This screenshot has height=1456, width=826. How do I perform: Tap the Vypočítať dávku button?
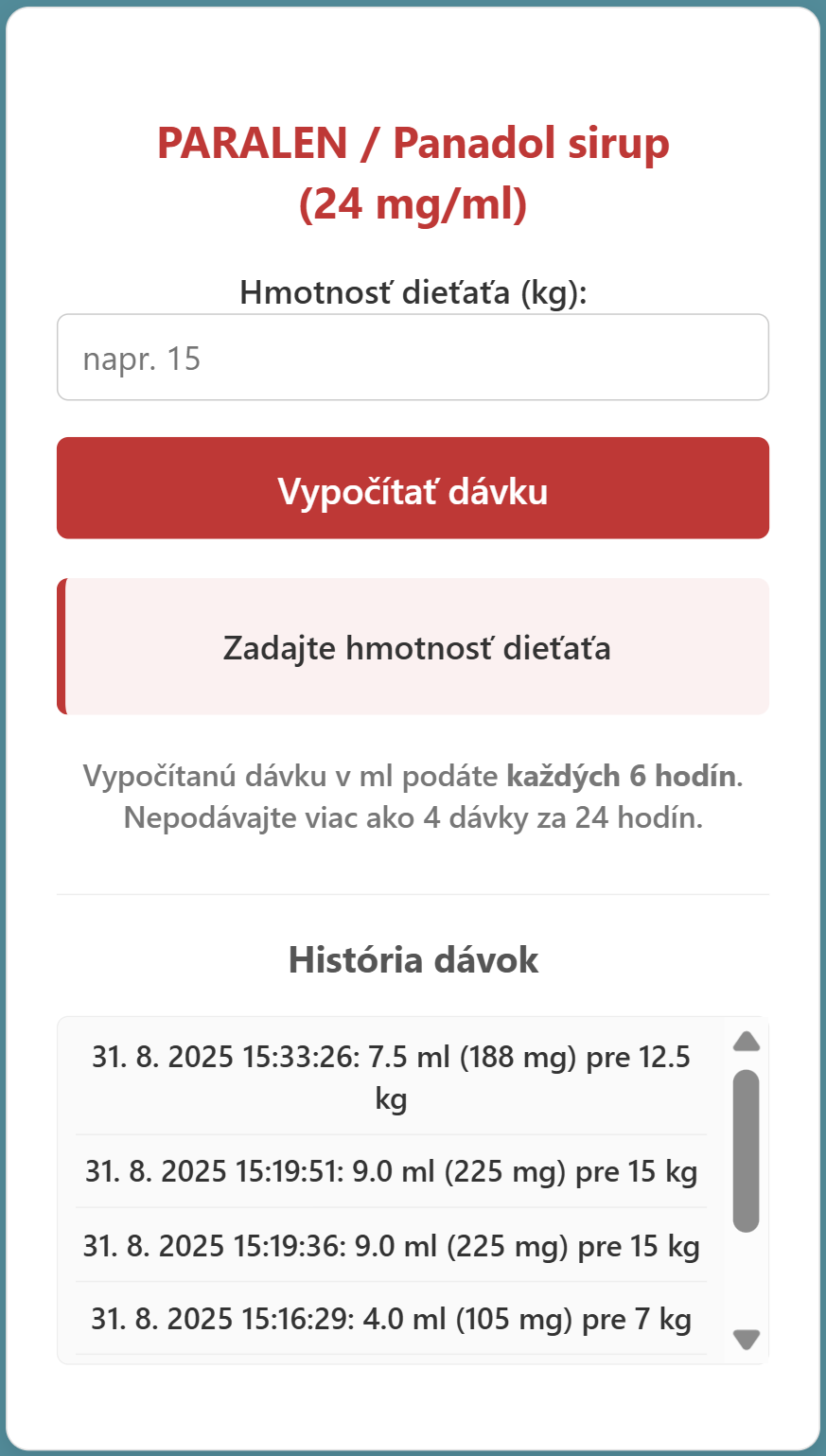click(413, 488)
